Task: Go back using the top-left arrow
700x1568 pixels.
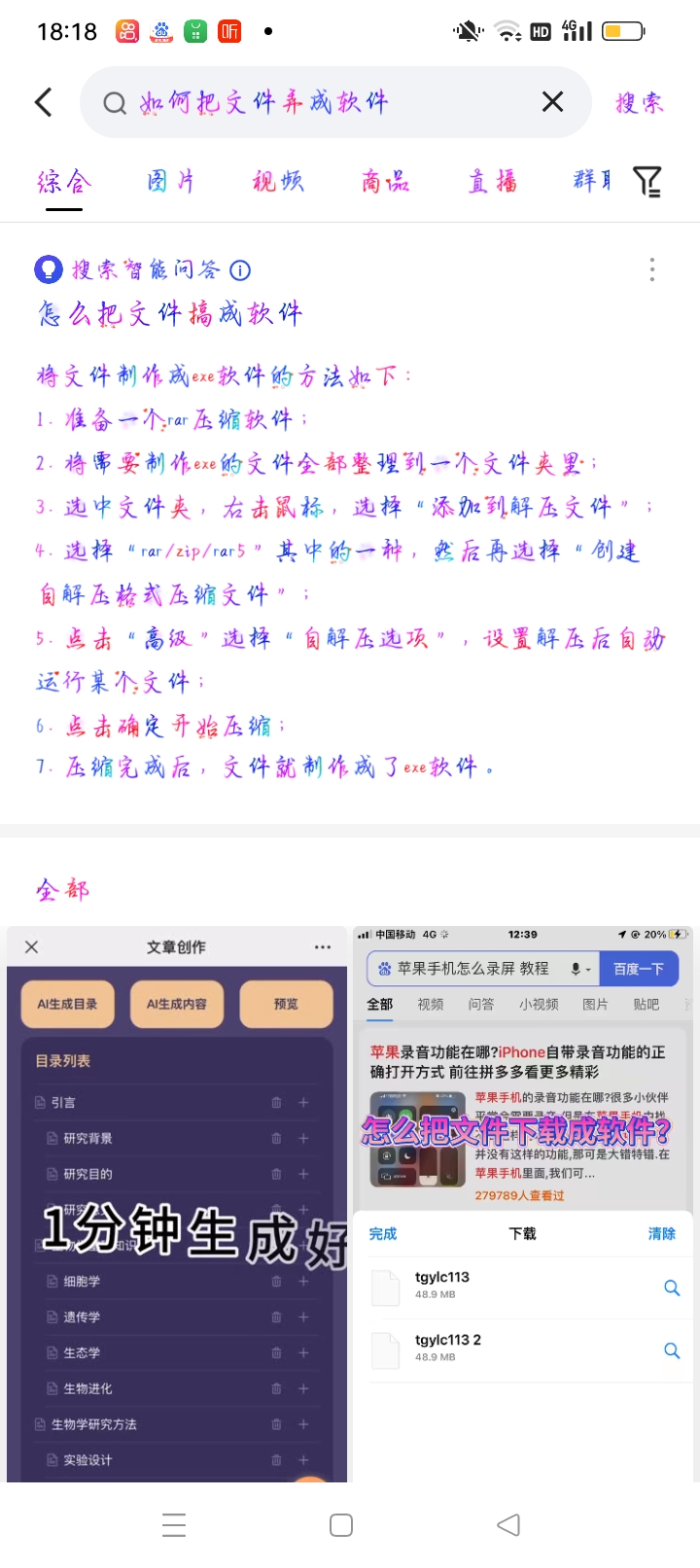Action: tap(44, 102)
